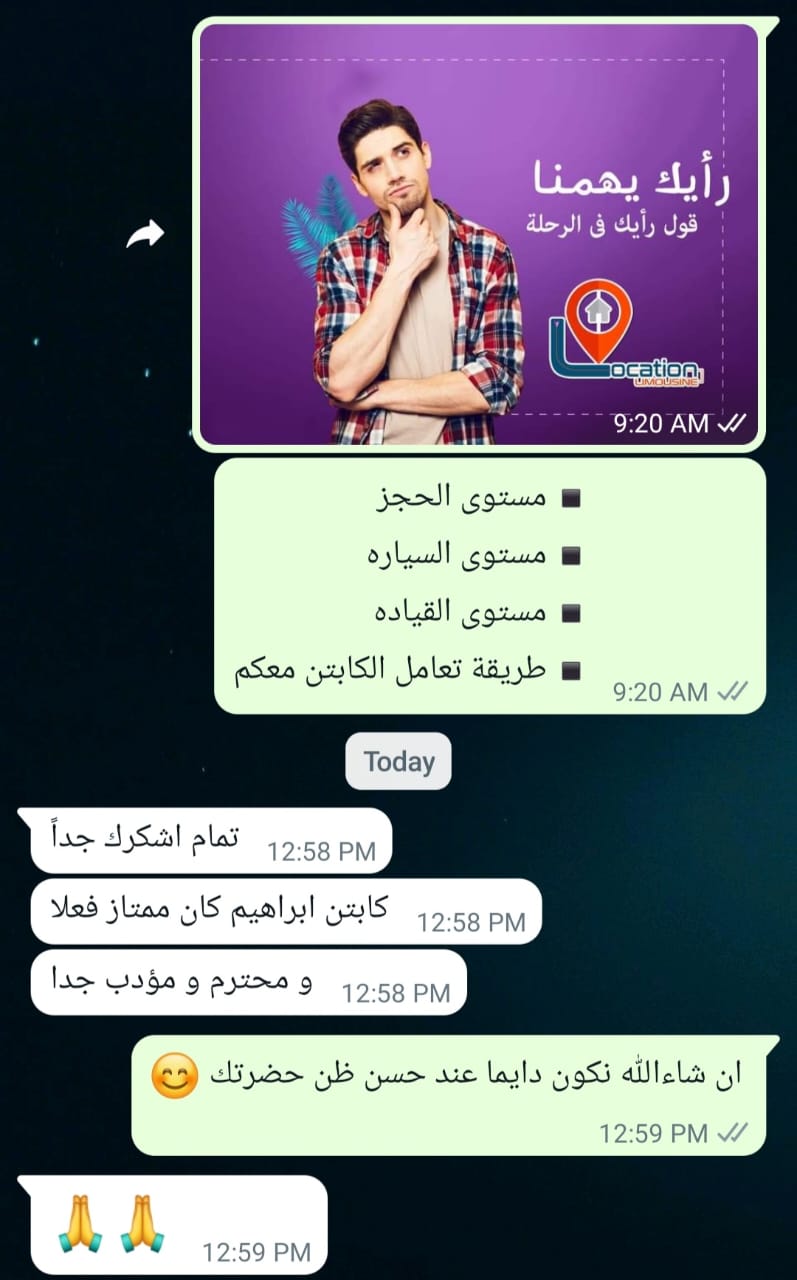The image size is (797, 1280).
Task: Open the purple Location Limousine image
Action: coord(479,234)
